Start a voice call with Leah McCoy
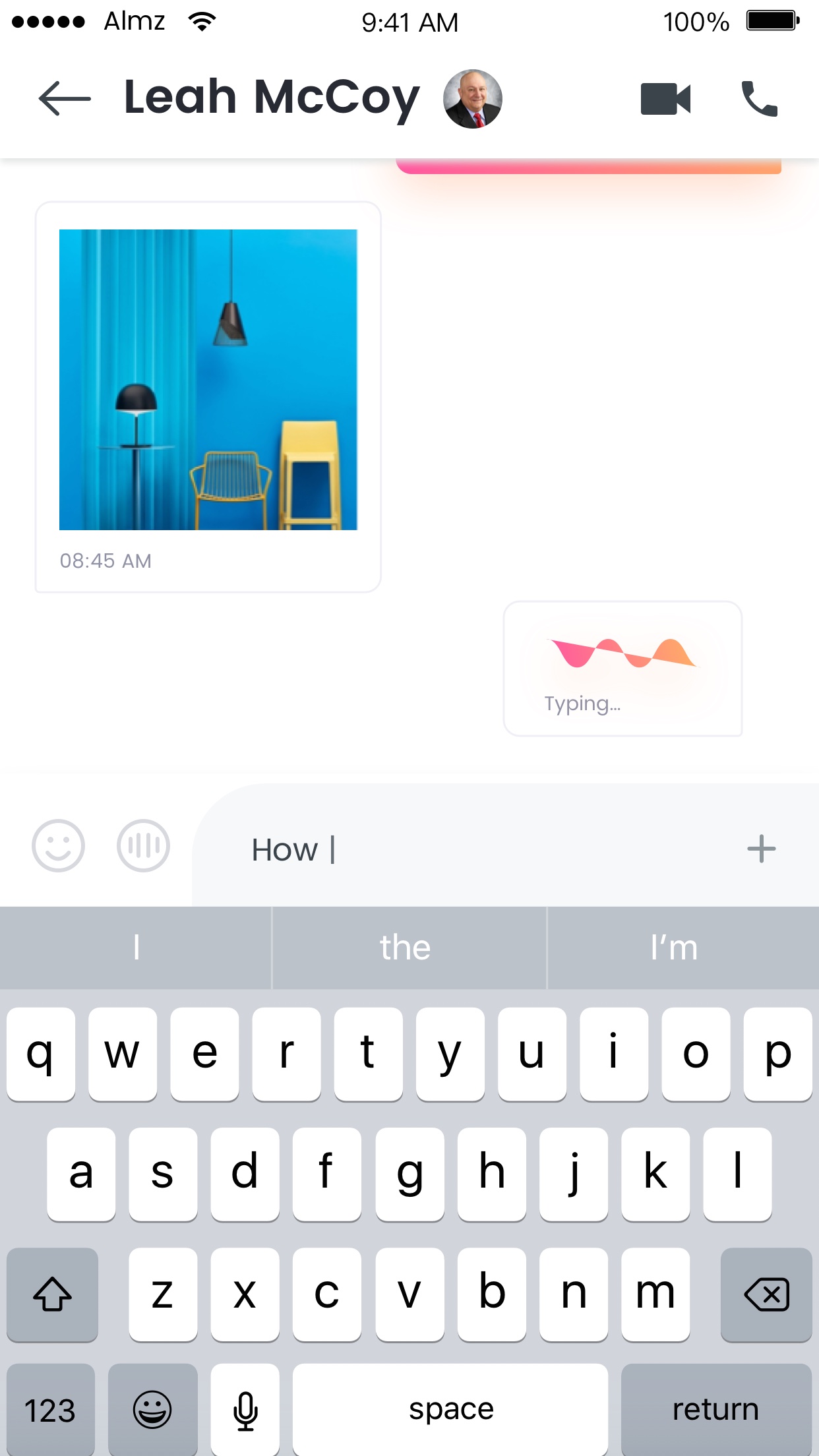This screenshot has width=819, height=1456. point(760,99)
